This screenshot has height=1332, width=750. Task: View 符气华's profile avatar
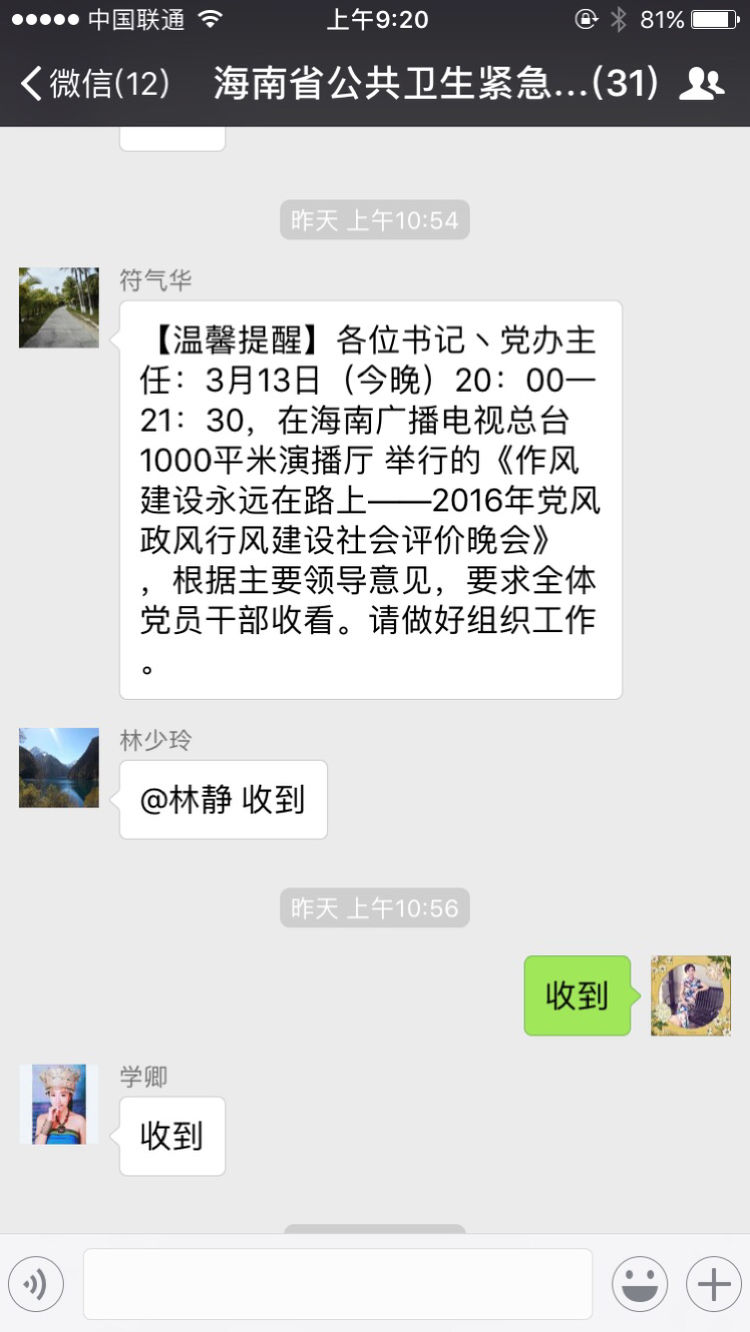click(59, 308)
